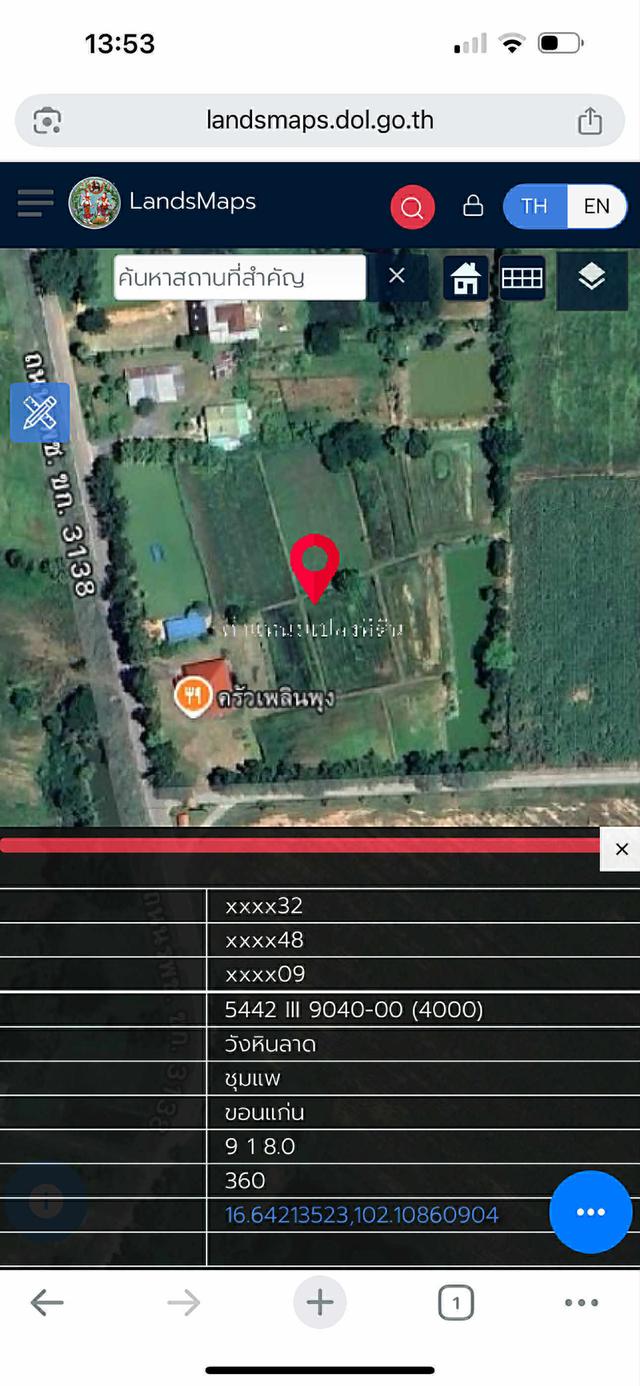View open browser tabs

click(x=456, y=1302)
